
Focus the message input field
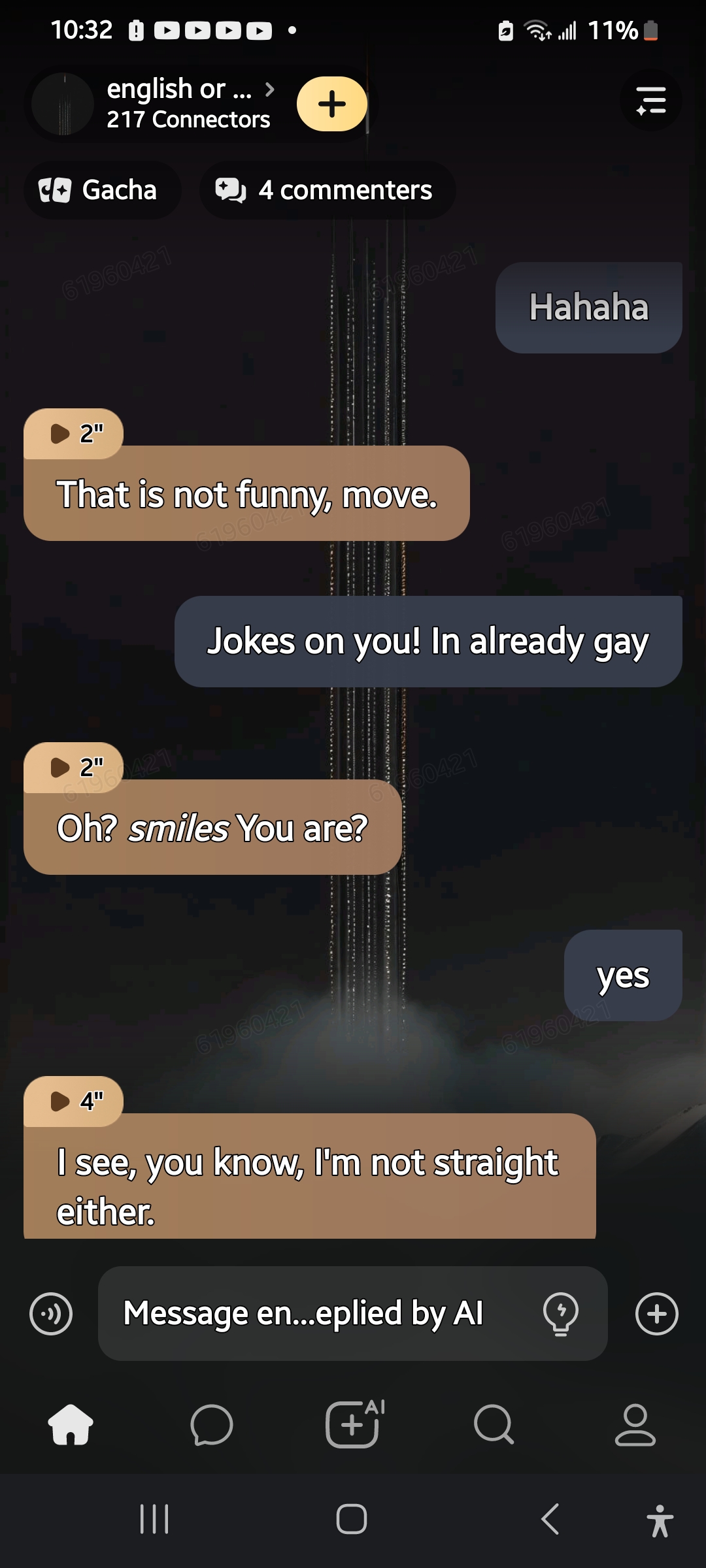point(314,1313)
